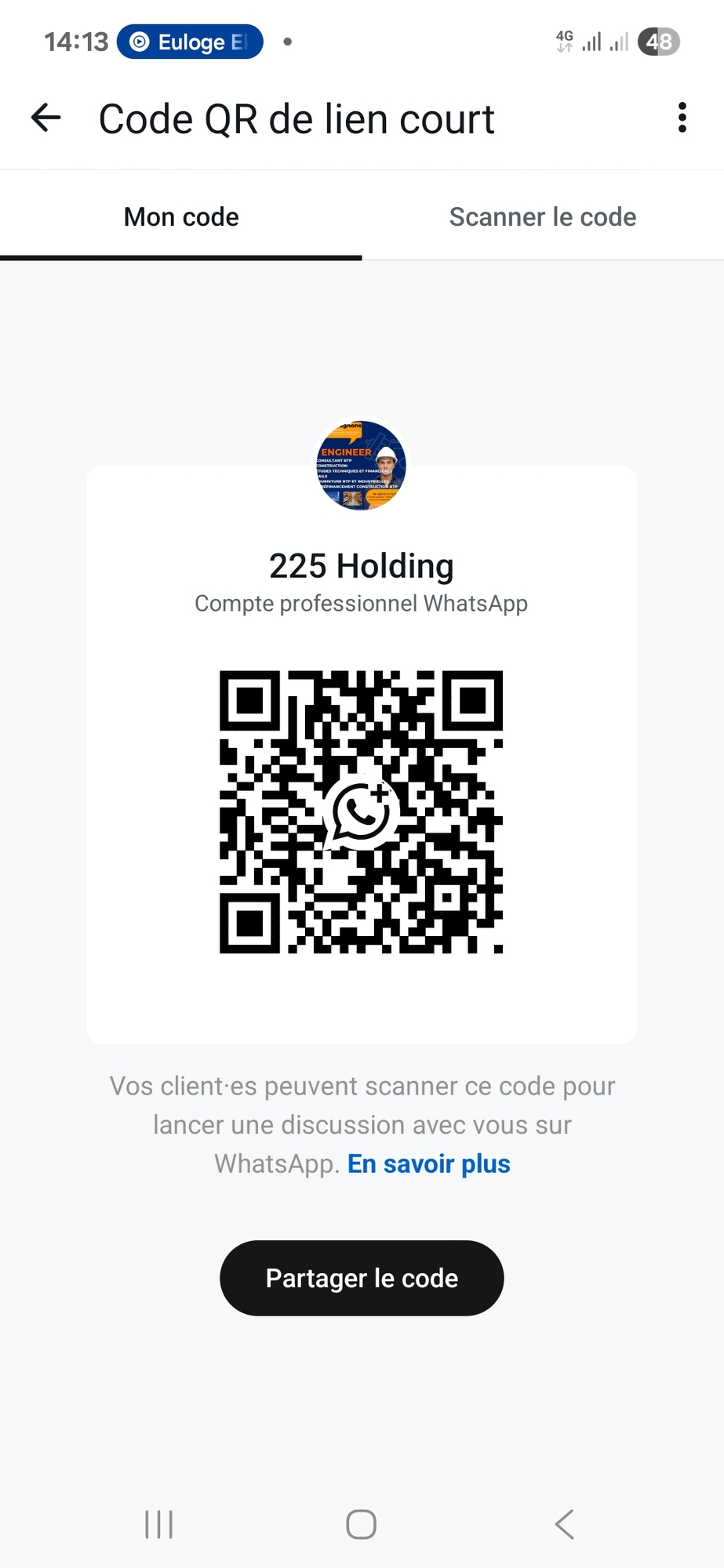This screenshot has height=1568, width=724.
Task: Open the three-dot overflow menu
Action: pyautogui.click(x=682, y=118)
